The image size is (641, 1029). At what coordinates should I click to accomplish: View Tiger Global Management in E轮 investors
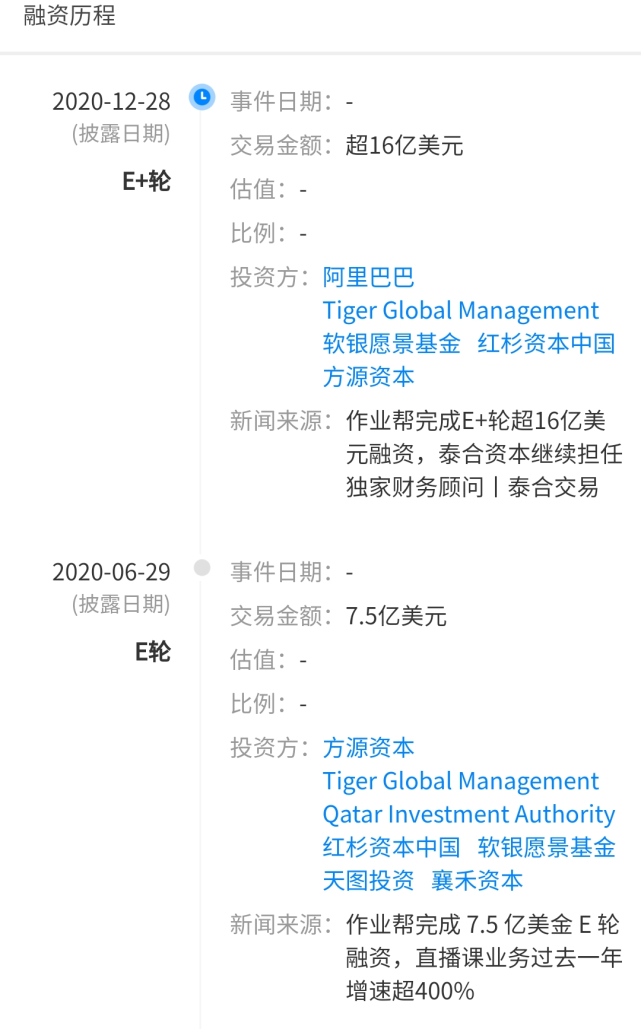click(461, 781)
